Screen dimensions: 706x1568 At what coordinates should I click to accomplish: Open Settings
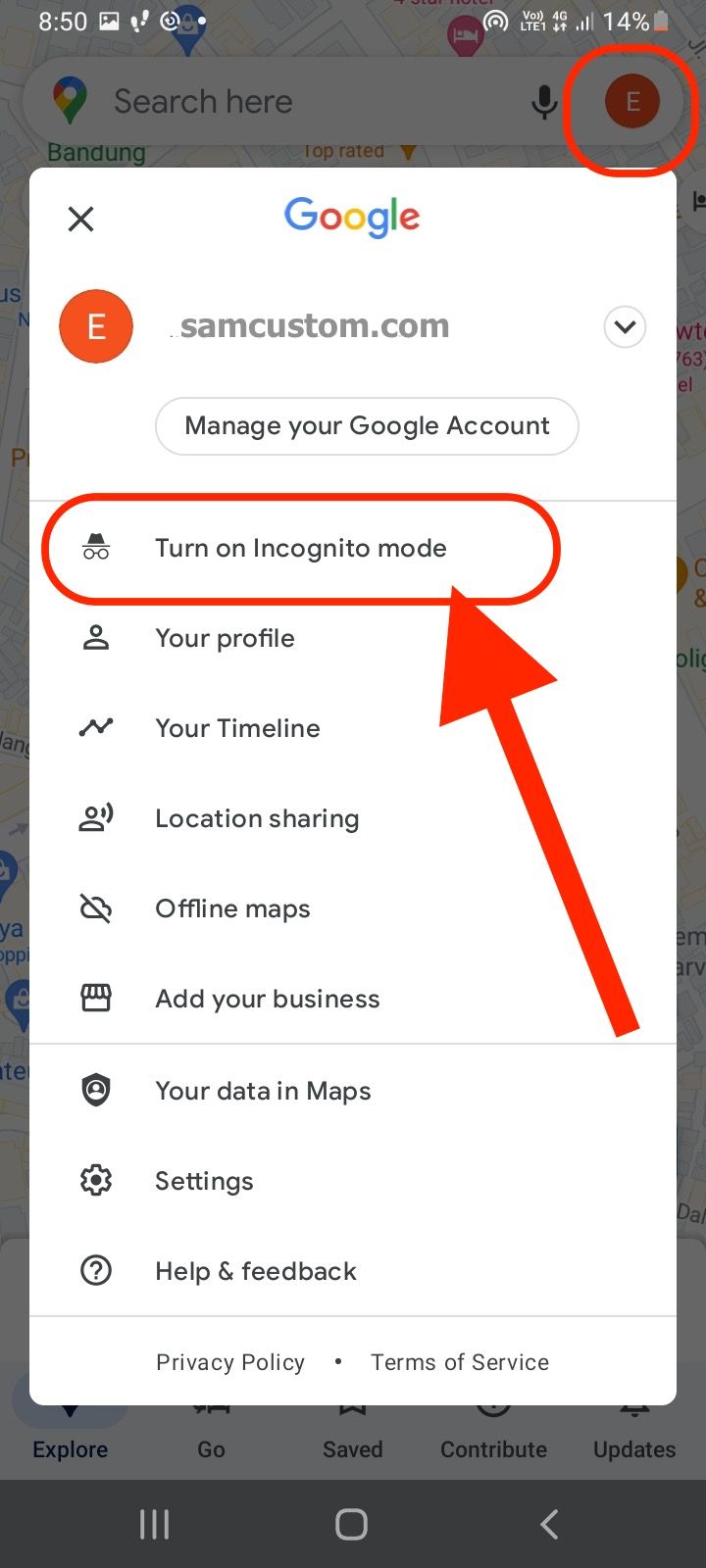(353, 1181)
